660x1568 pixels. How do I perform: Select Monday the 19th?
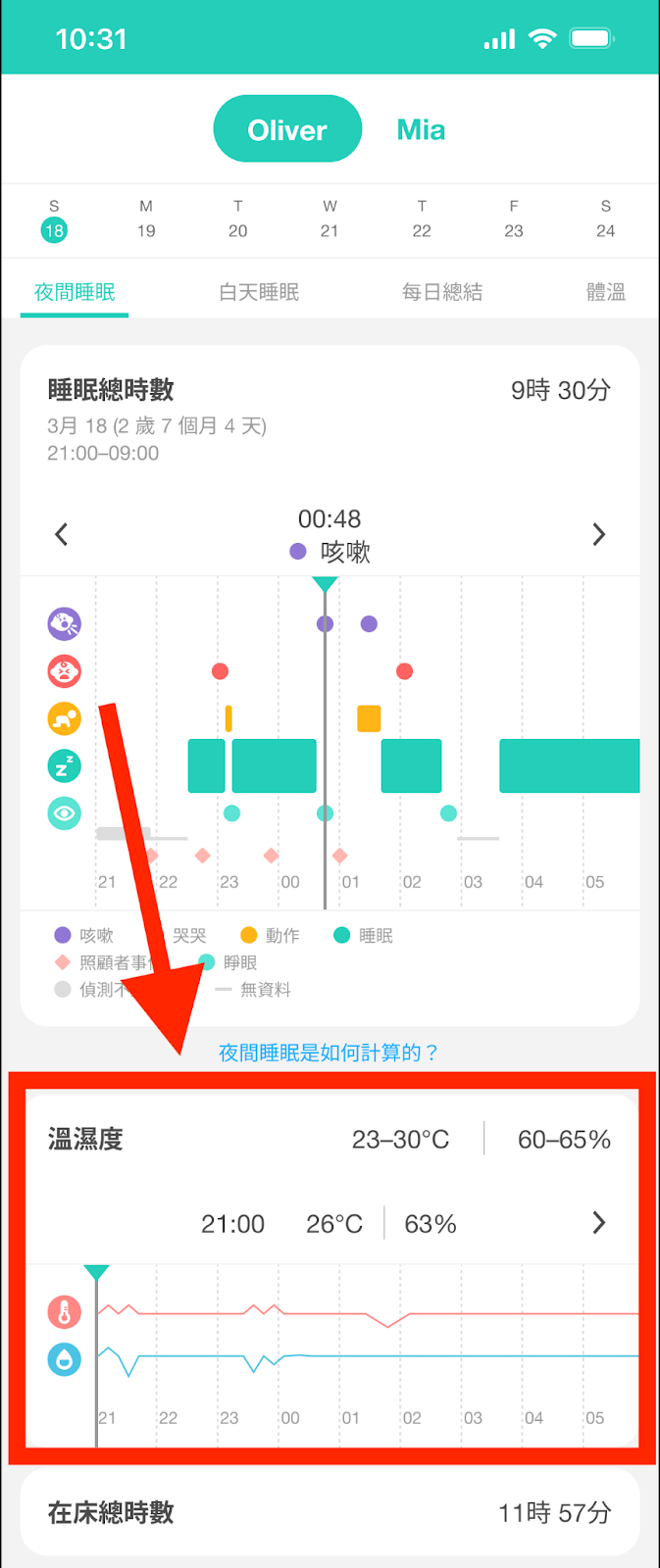pos(146,220)
